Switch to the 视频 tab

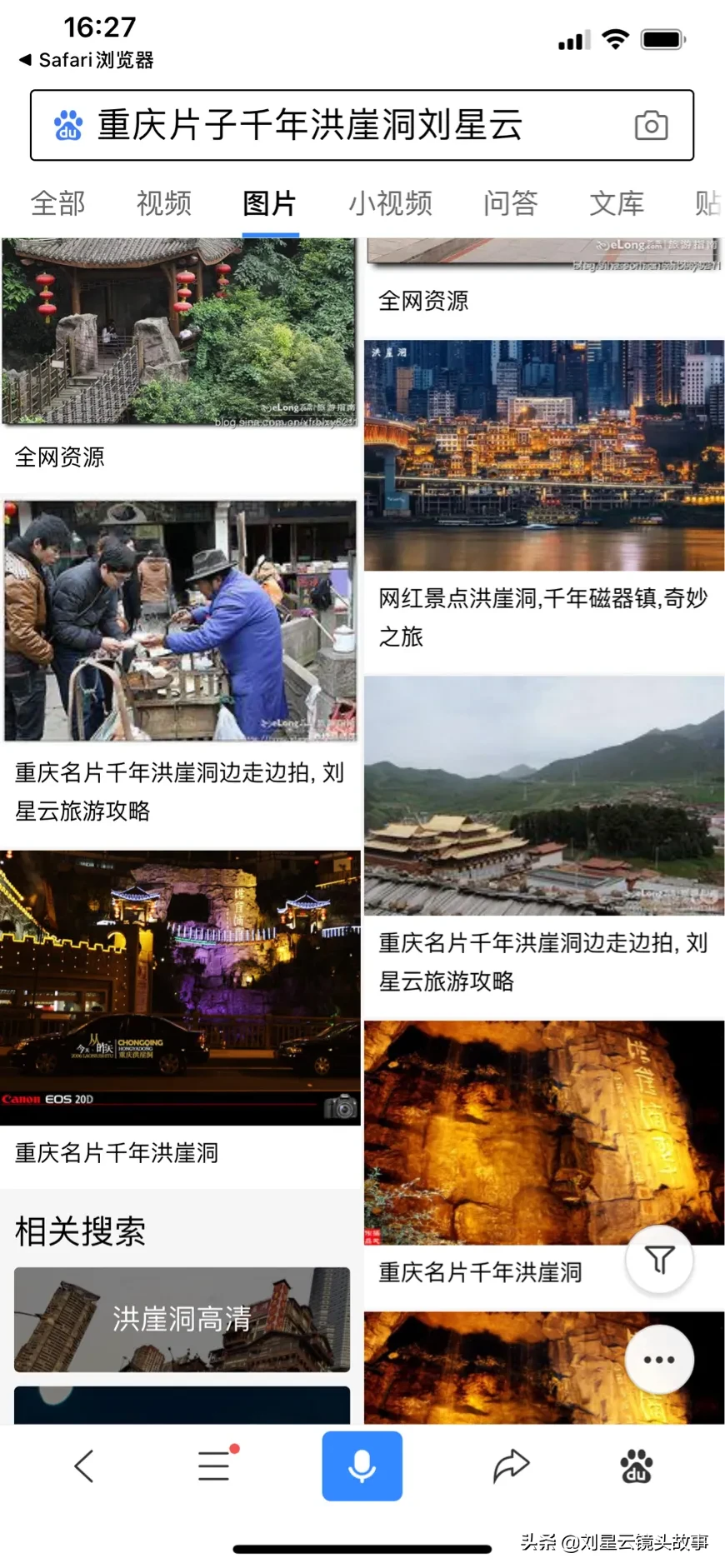tap(163, 203)
